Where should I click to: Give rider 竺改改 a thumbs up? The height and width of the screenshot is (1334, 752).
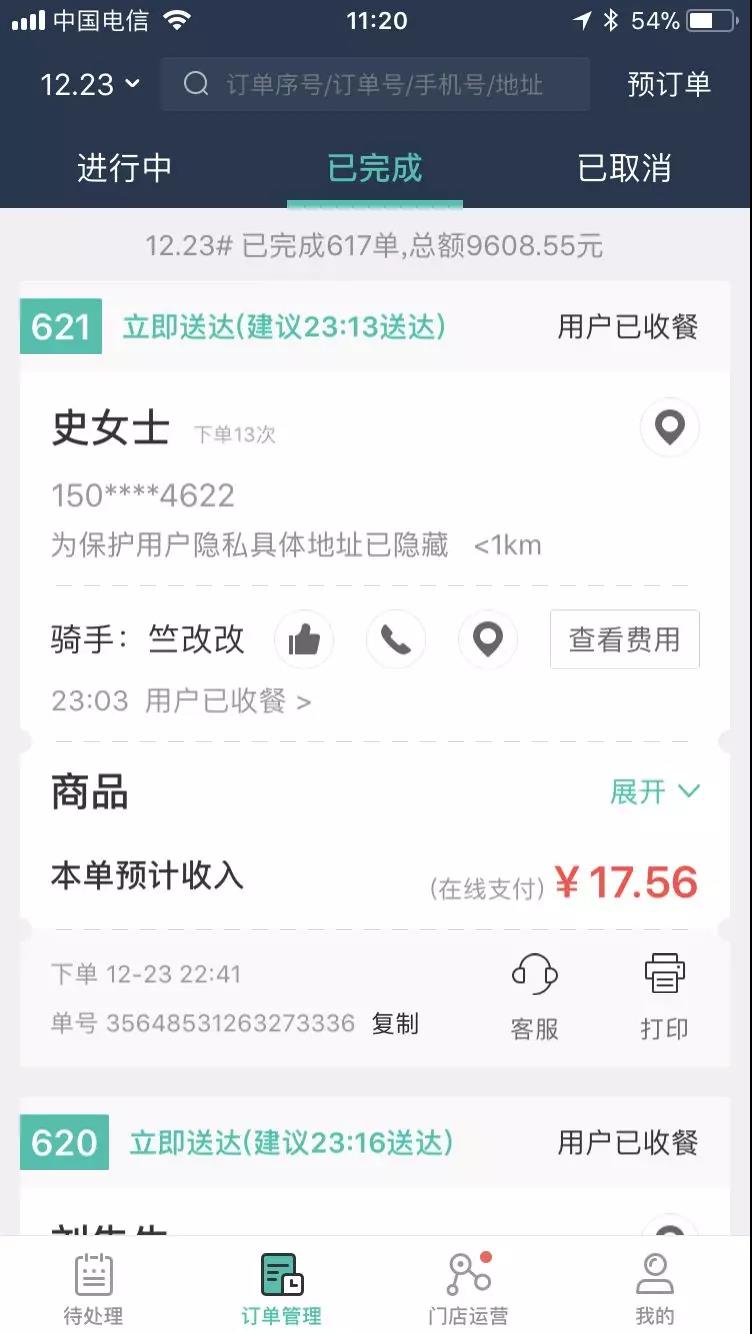[x=304, y=639]
